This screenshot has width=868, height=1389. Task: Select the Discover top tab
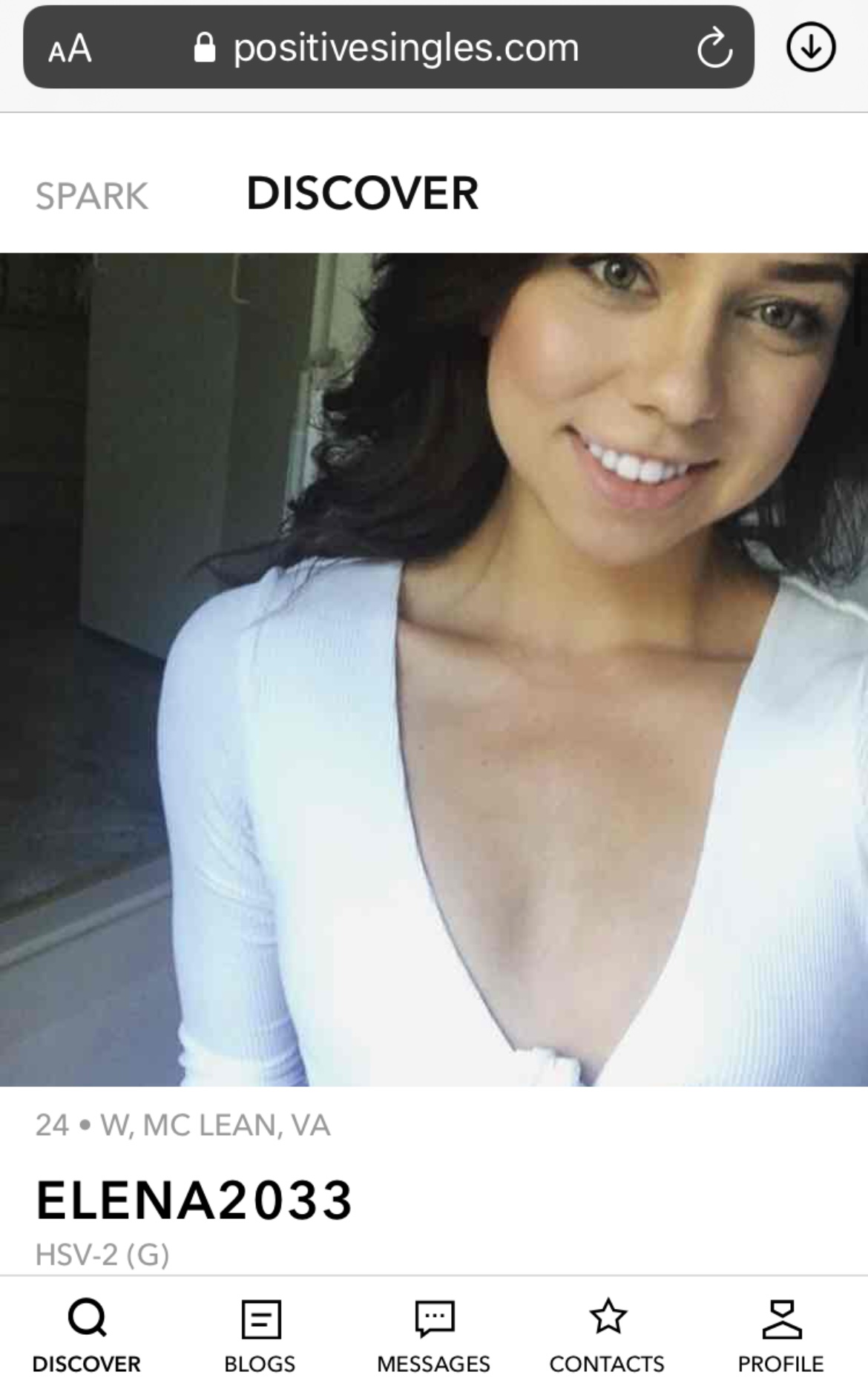click(x=362, y=194)
